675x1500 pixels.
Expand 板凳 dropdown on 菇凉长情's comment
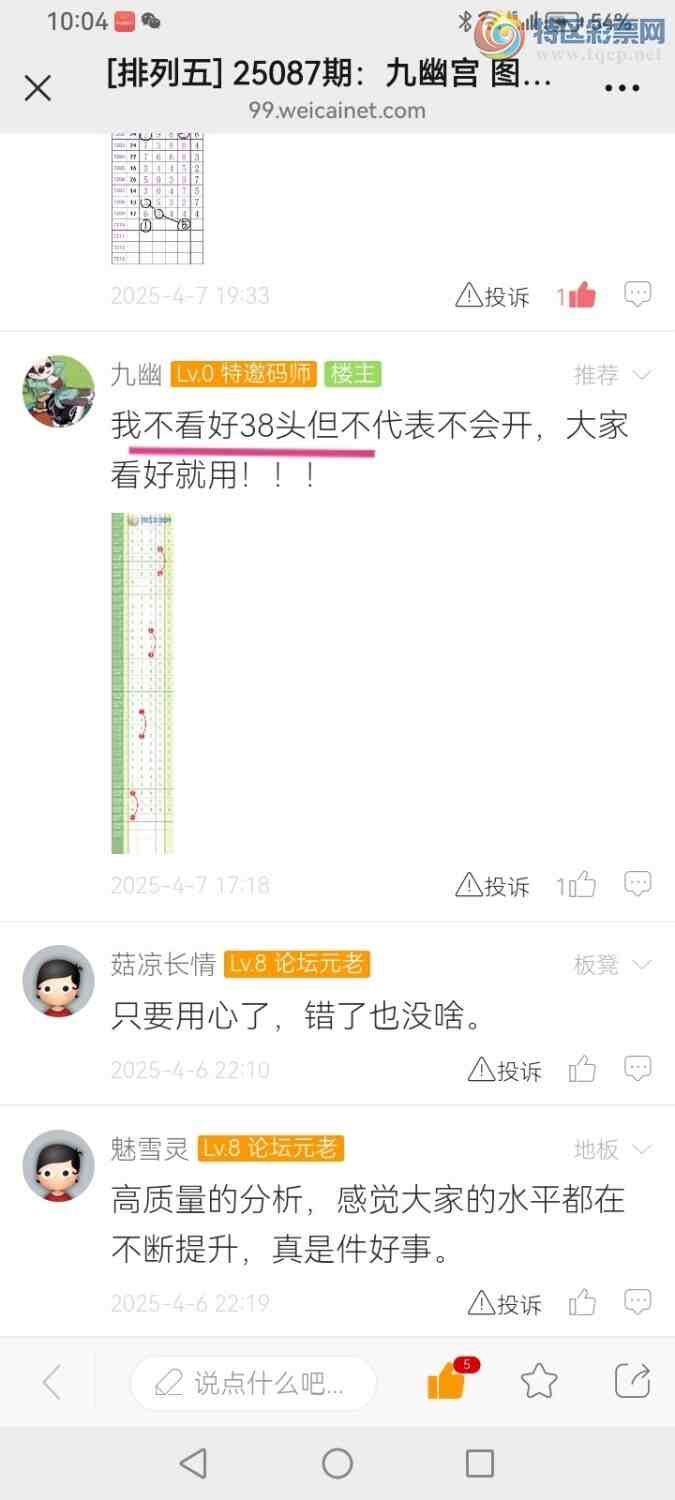[x=641, y=965]
